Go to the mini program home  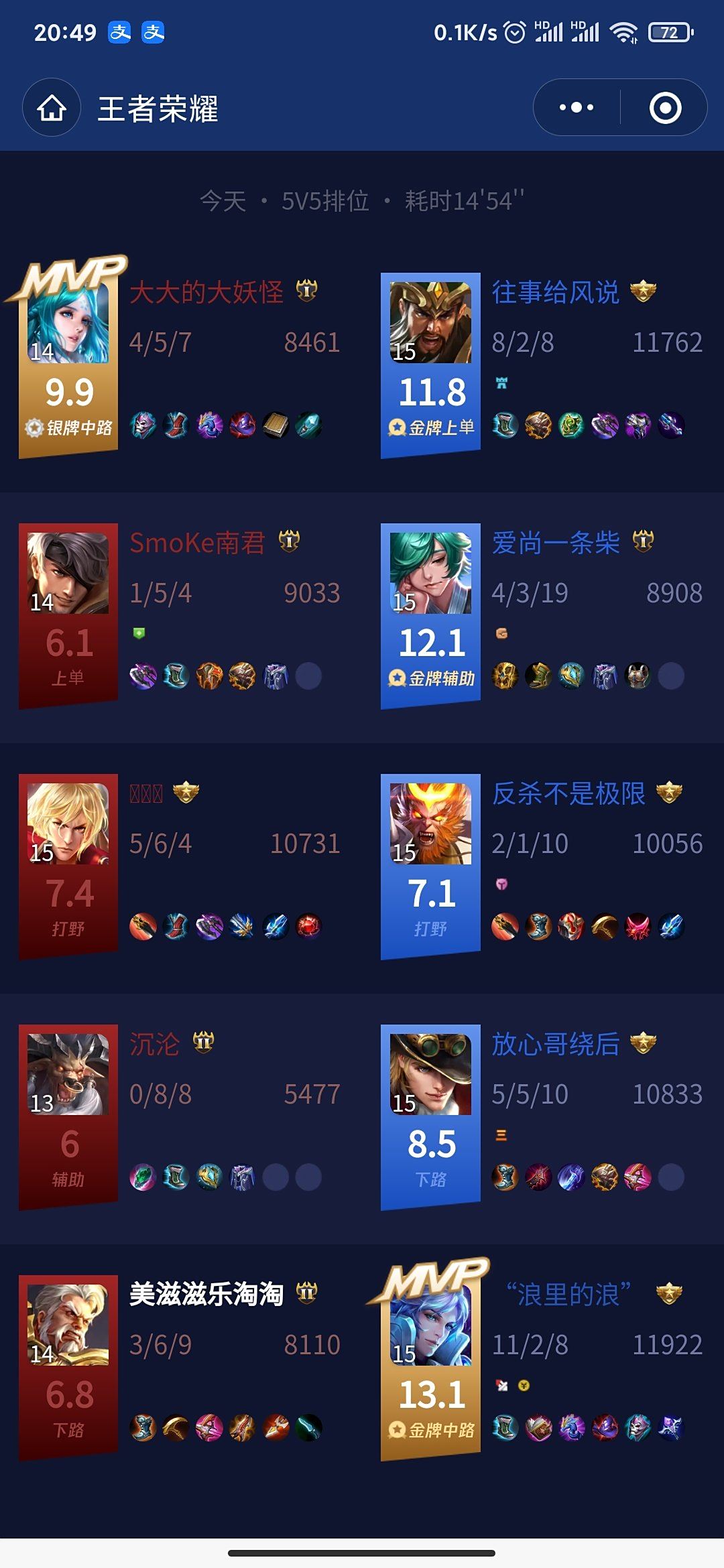coord(52,108)
